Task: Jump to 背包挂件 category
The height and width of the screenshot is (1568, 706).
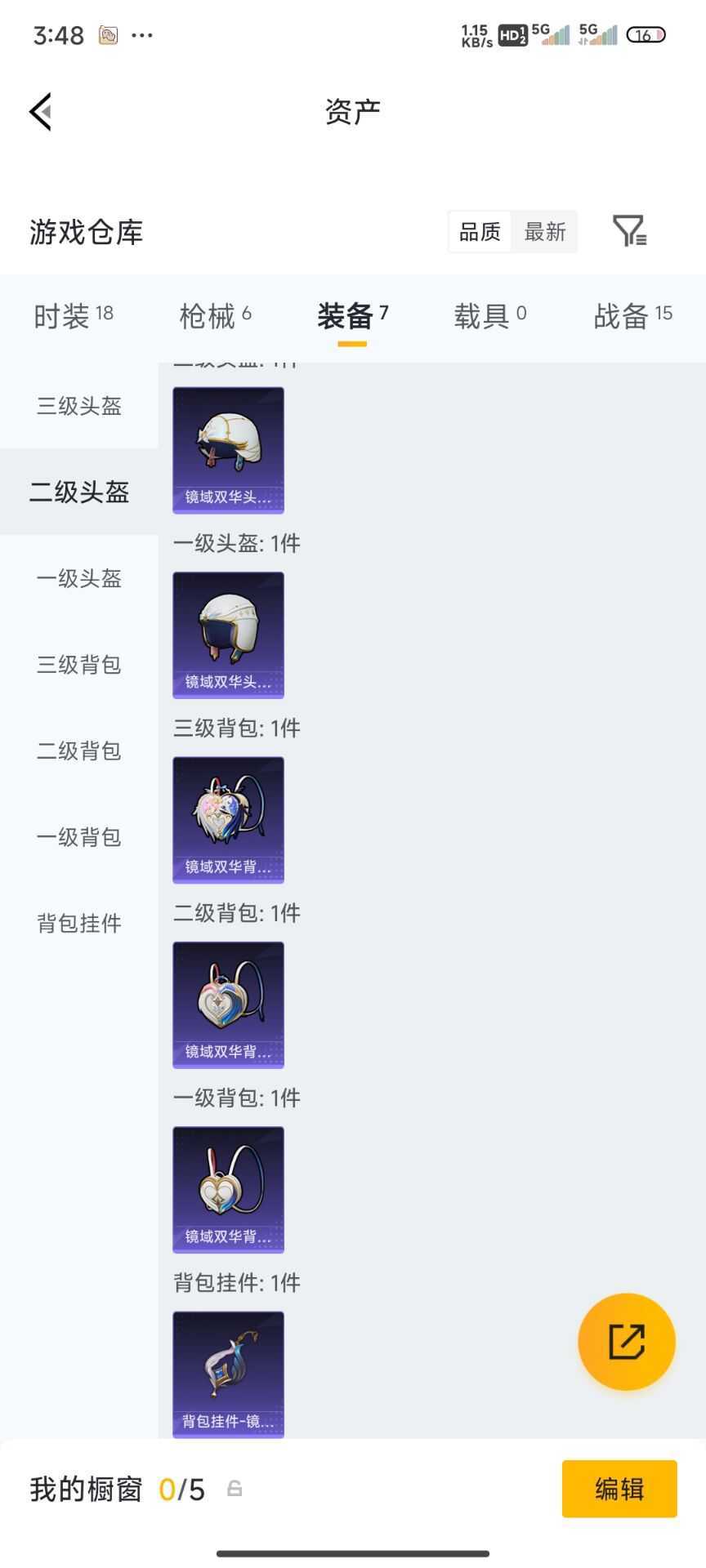Action: click(x=79, y=923)
